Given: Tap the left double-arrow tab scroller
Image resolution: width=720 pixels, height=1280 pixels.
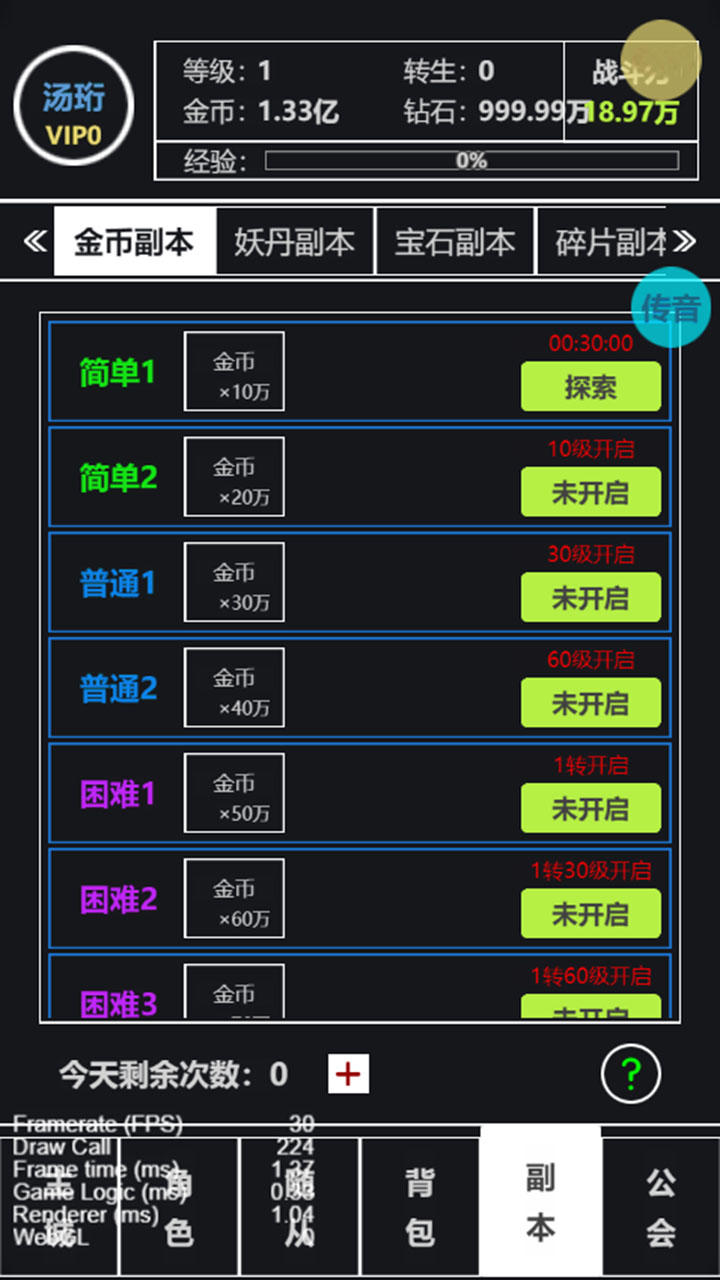Looking at the screenshot, I should [34, 241].
